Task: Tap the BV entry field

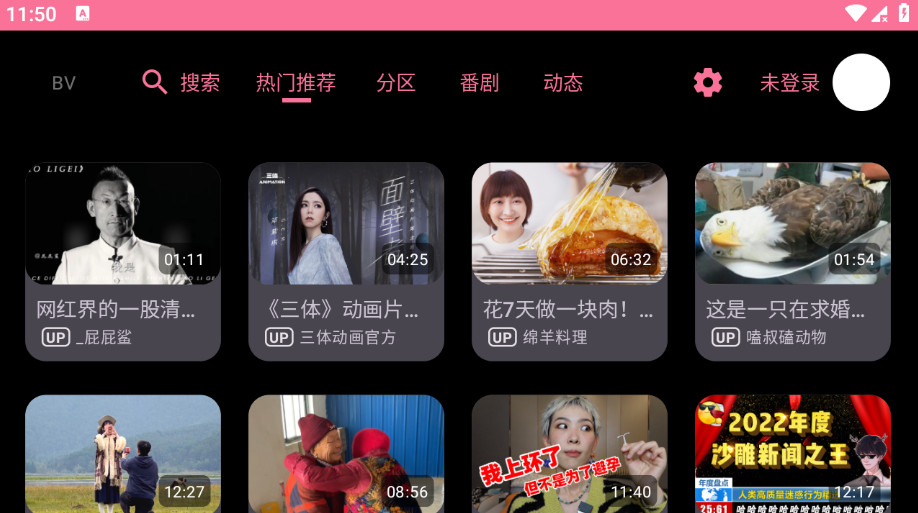Action: pos(64,83)
